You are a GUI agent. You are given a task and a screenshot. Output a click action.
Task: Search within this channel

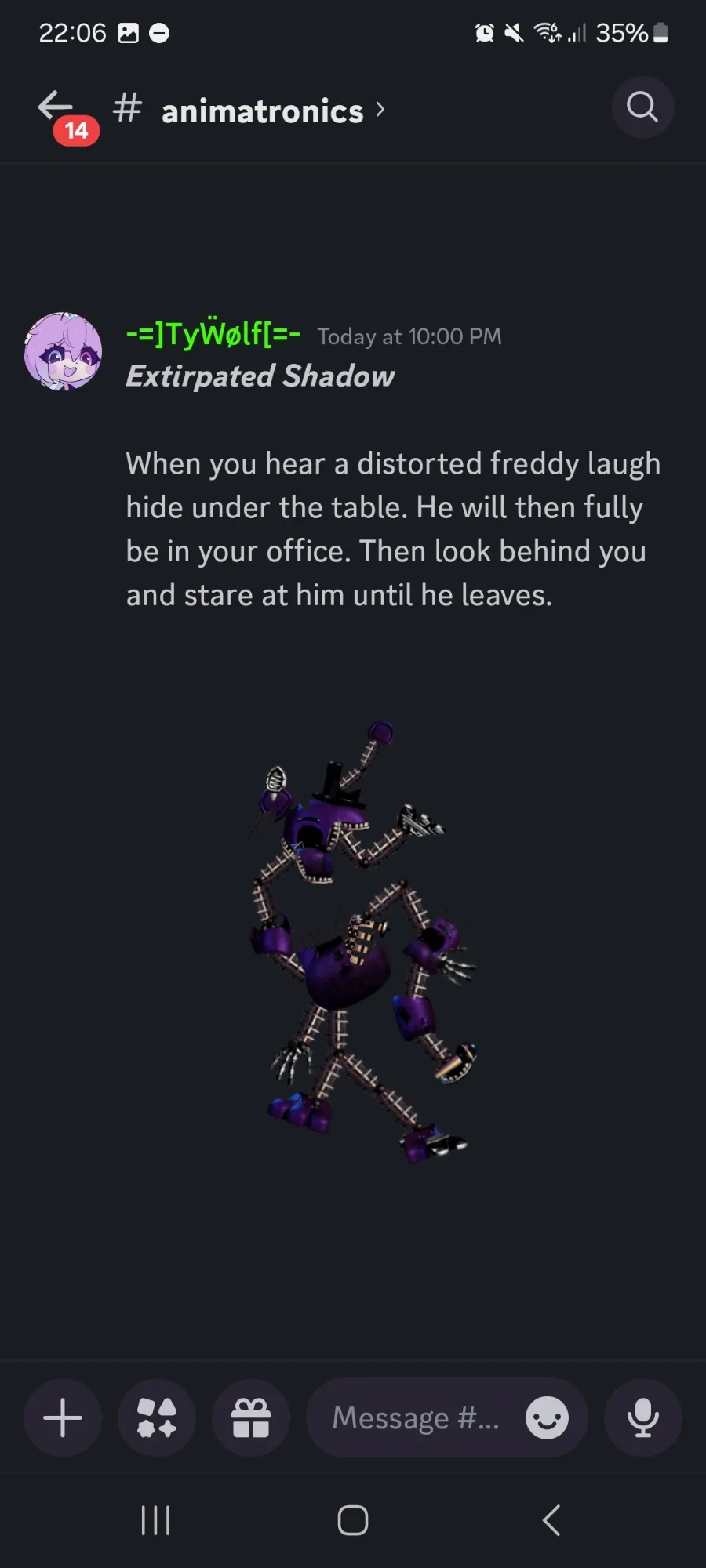[642, 107]
